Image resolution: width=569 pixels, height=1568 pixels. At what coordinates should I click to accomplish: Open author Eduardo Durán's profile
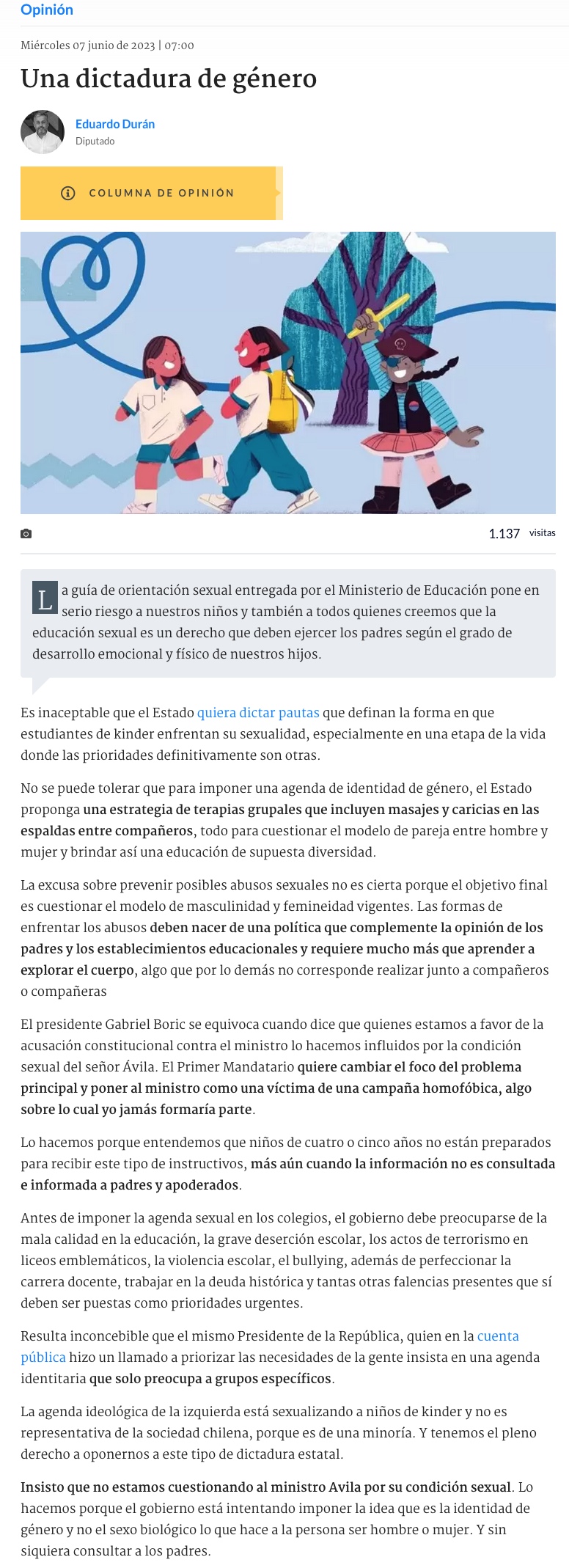click(115, 124)
